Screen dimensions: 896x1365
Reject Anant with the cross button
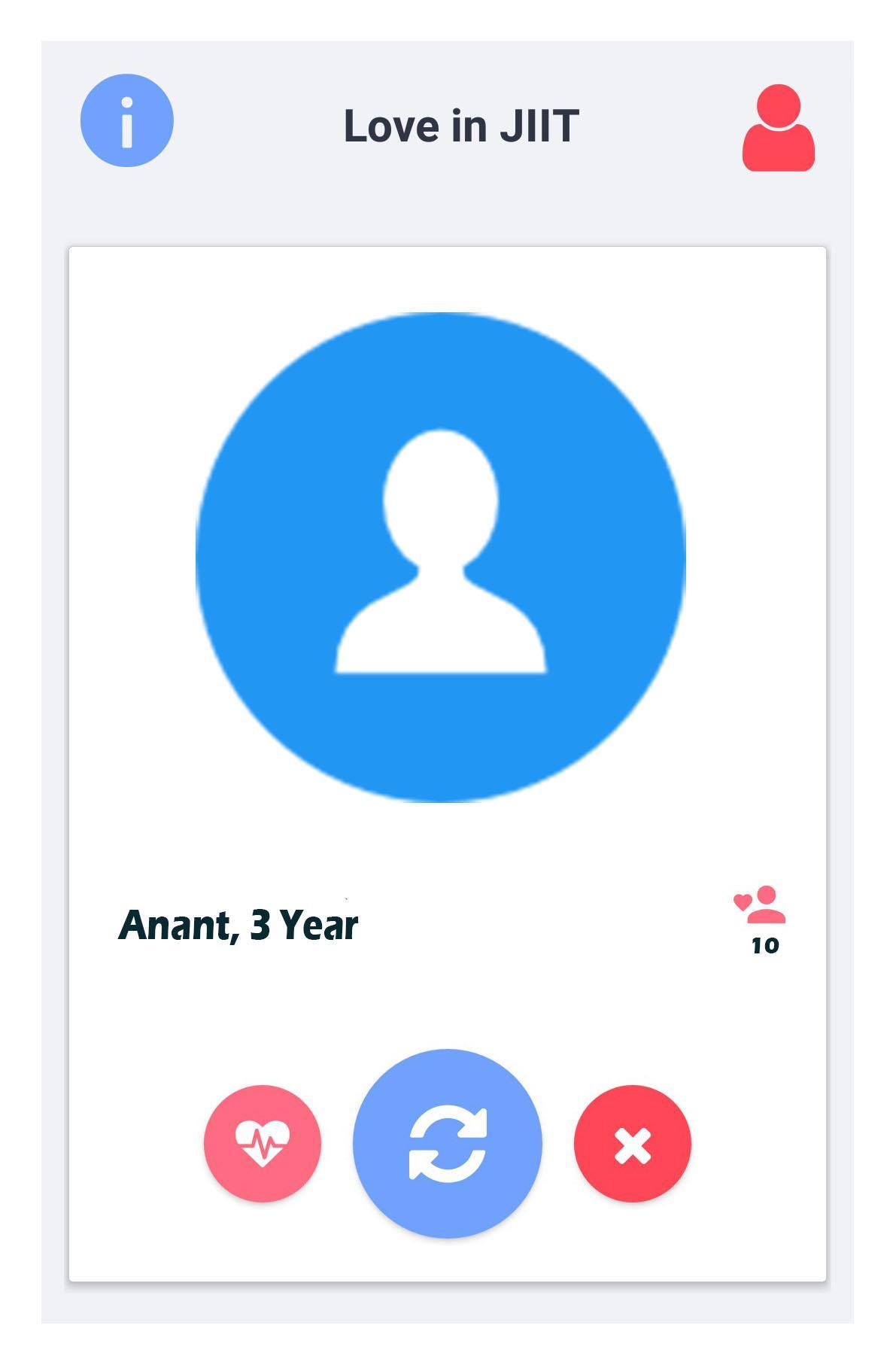632,1144
